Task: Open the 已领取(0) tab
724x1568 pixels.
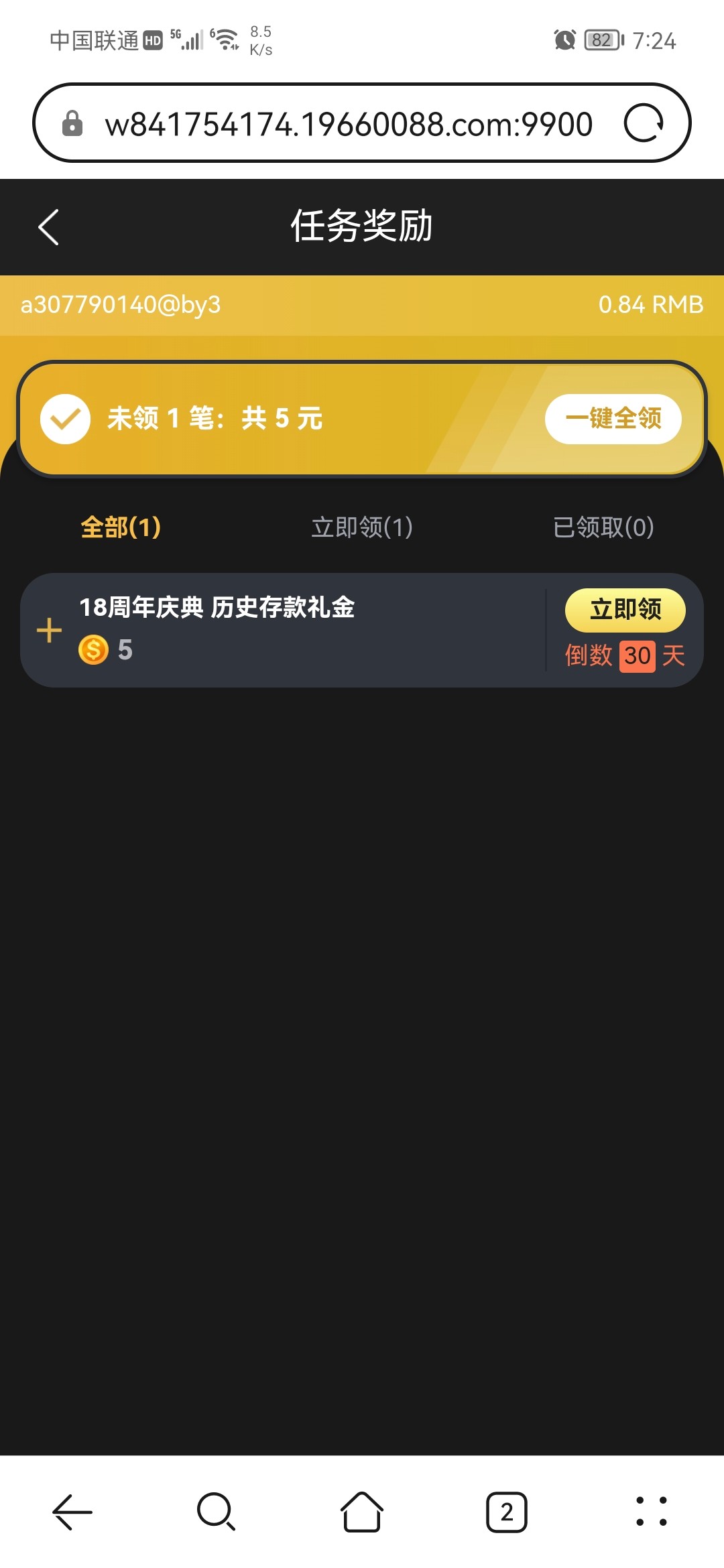Action: [603, 527]
